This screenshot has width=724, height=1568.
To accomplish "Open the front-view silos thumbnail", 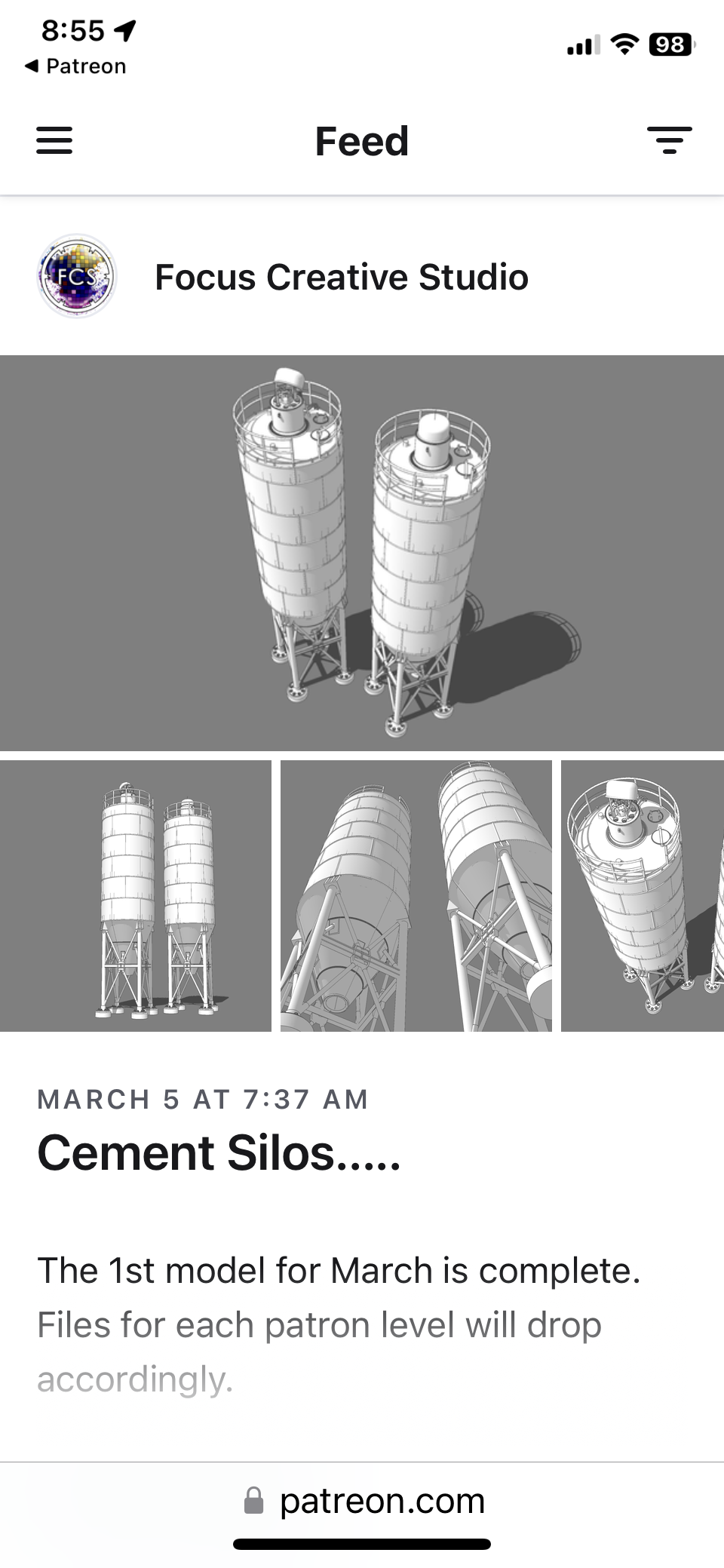I will [136, 895].
